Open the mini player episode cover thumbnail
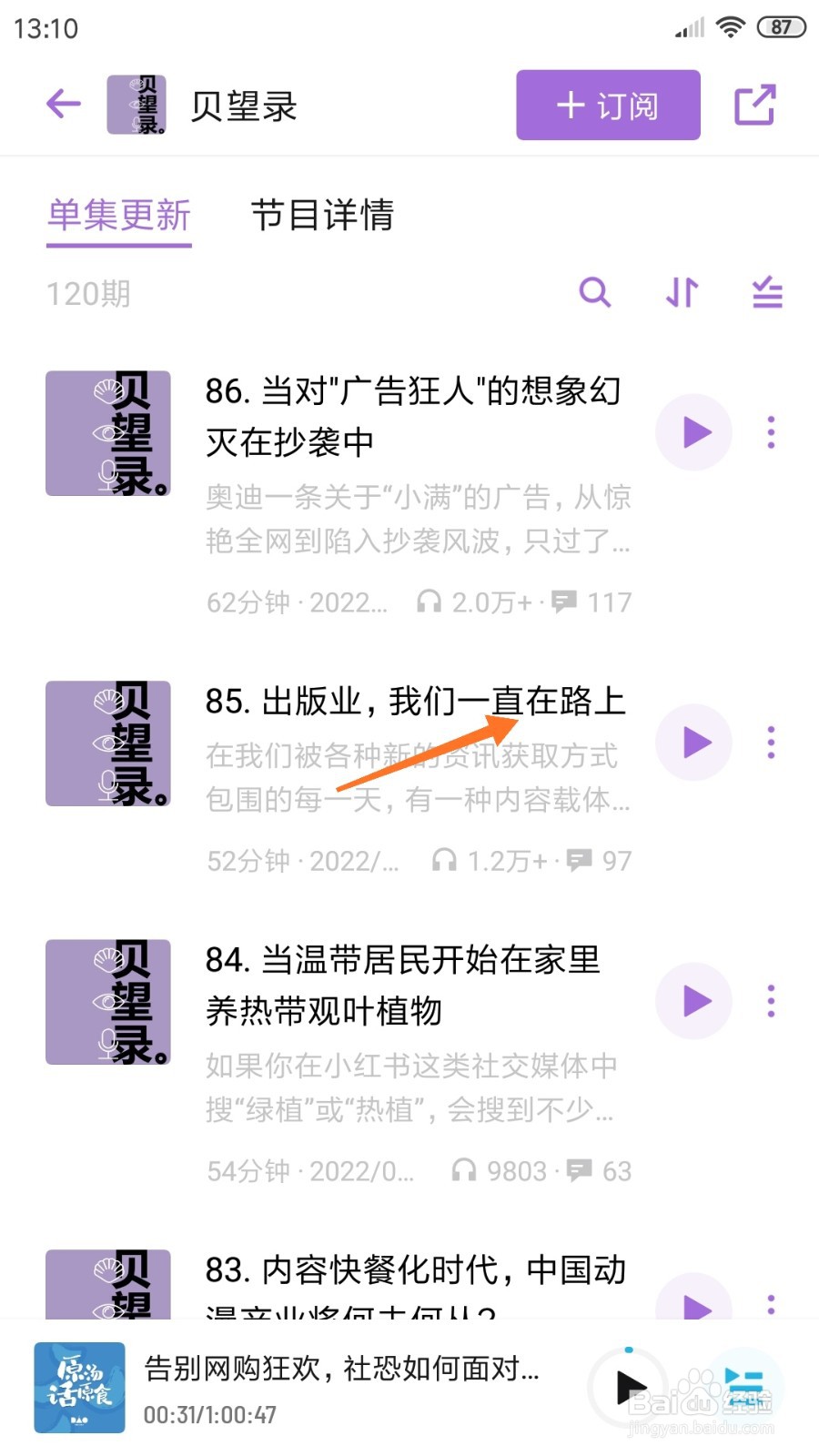The image size is (819, 1456). (x=79, y=1387)
